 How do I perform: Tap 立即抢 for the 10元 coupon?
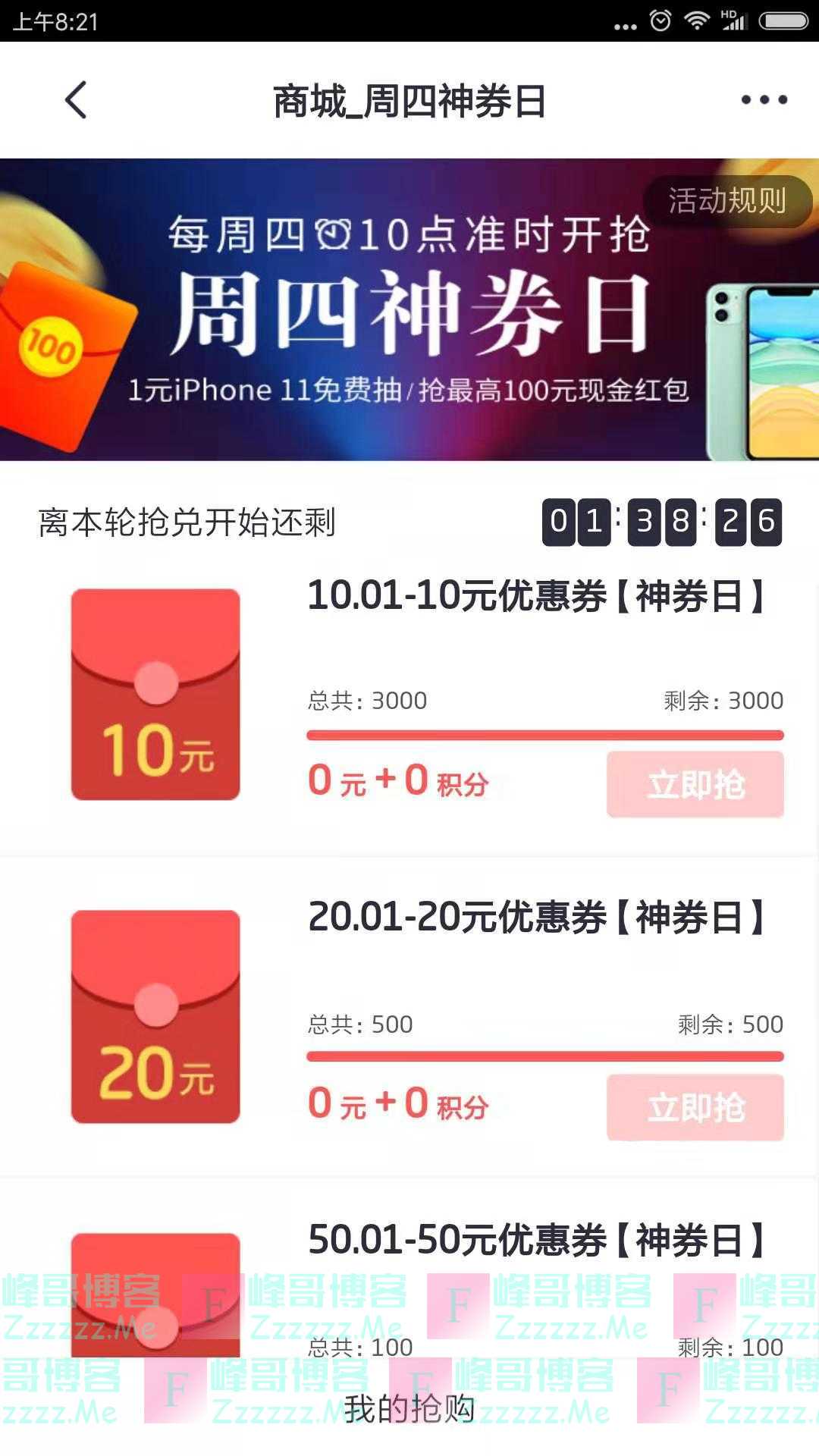(x=694, y=785)
